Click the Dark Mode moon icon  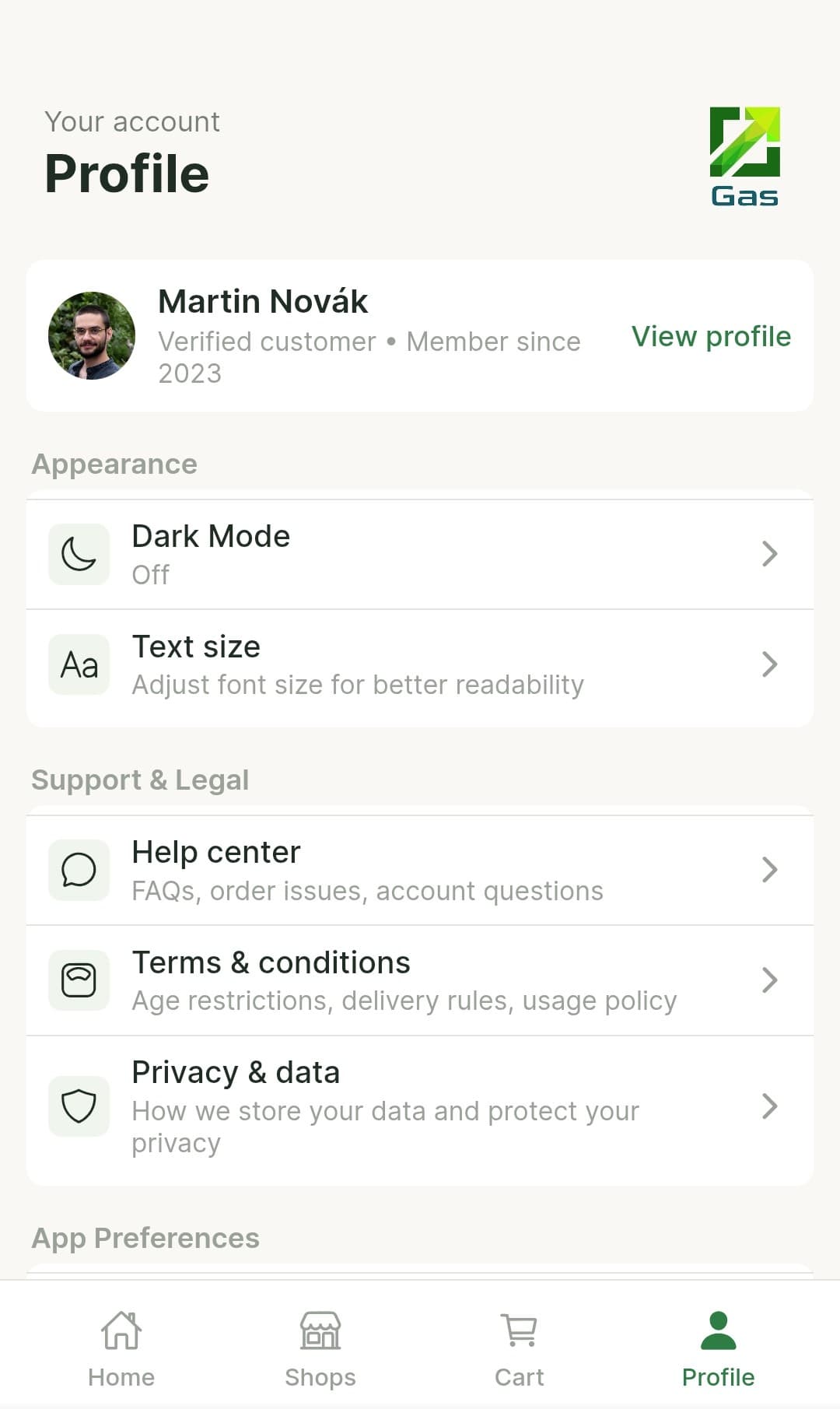coord(79,553)
